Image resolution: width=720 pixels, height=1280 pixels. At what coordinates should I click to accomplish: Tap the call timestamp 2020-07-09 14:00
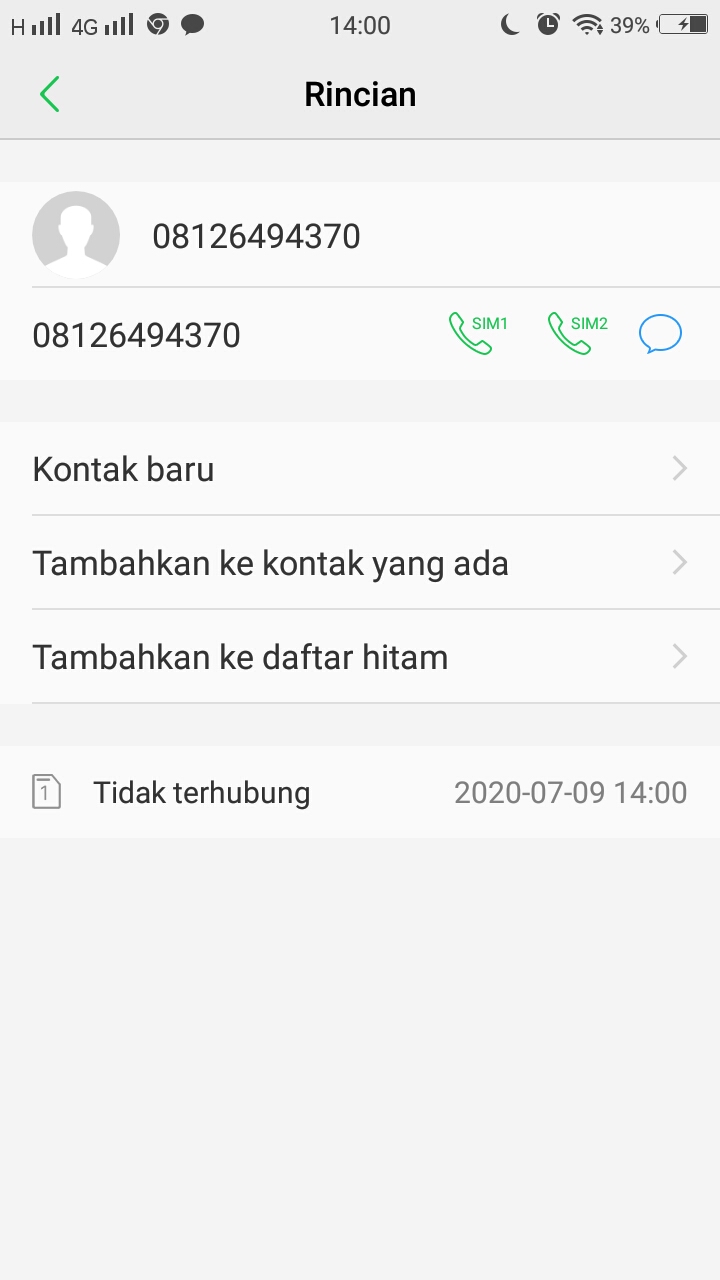pos(570,791)
